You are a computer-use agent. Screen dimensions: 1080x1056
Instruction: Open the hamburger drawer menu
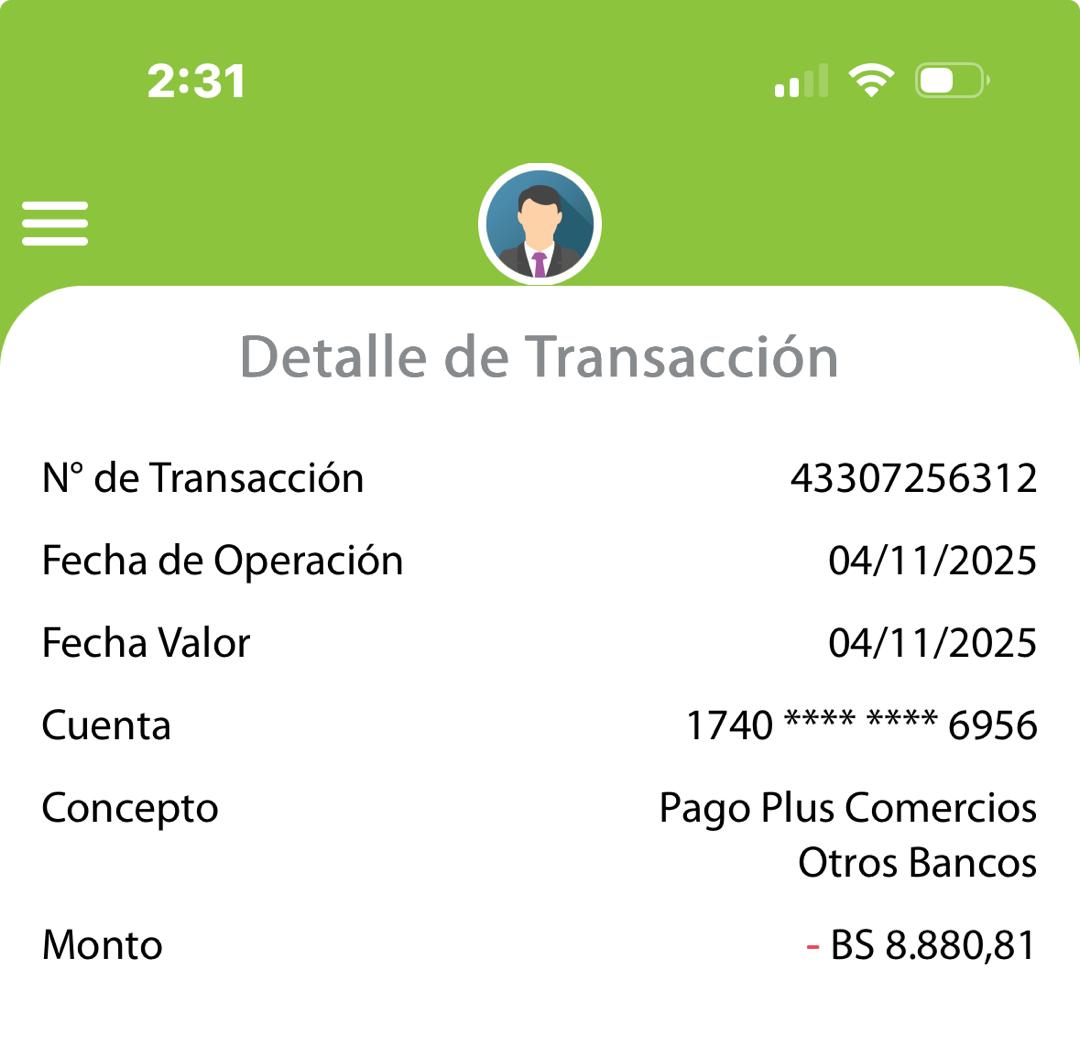point(55,223)
